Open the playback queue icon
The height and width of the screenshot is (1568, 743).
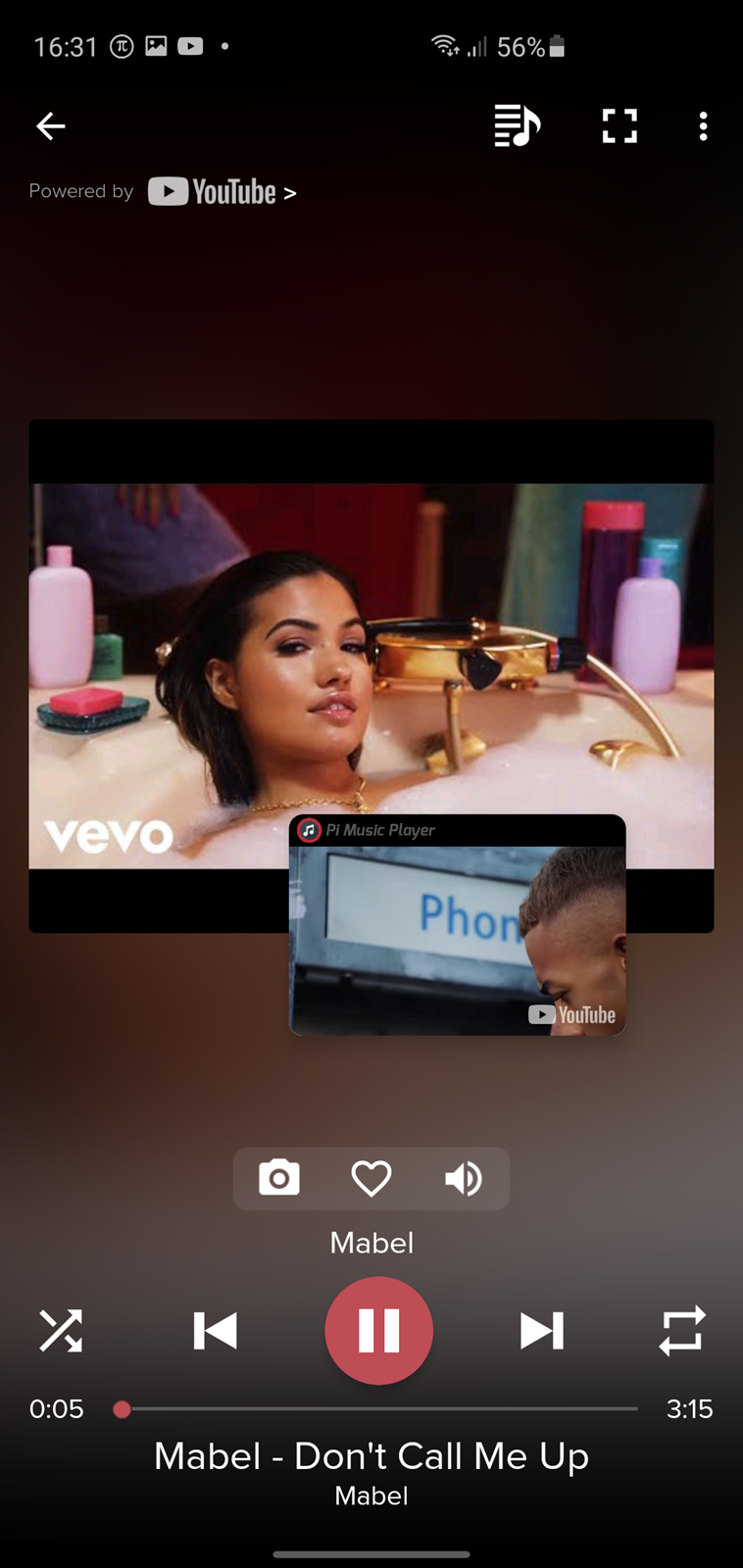tap(517, 125)
